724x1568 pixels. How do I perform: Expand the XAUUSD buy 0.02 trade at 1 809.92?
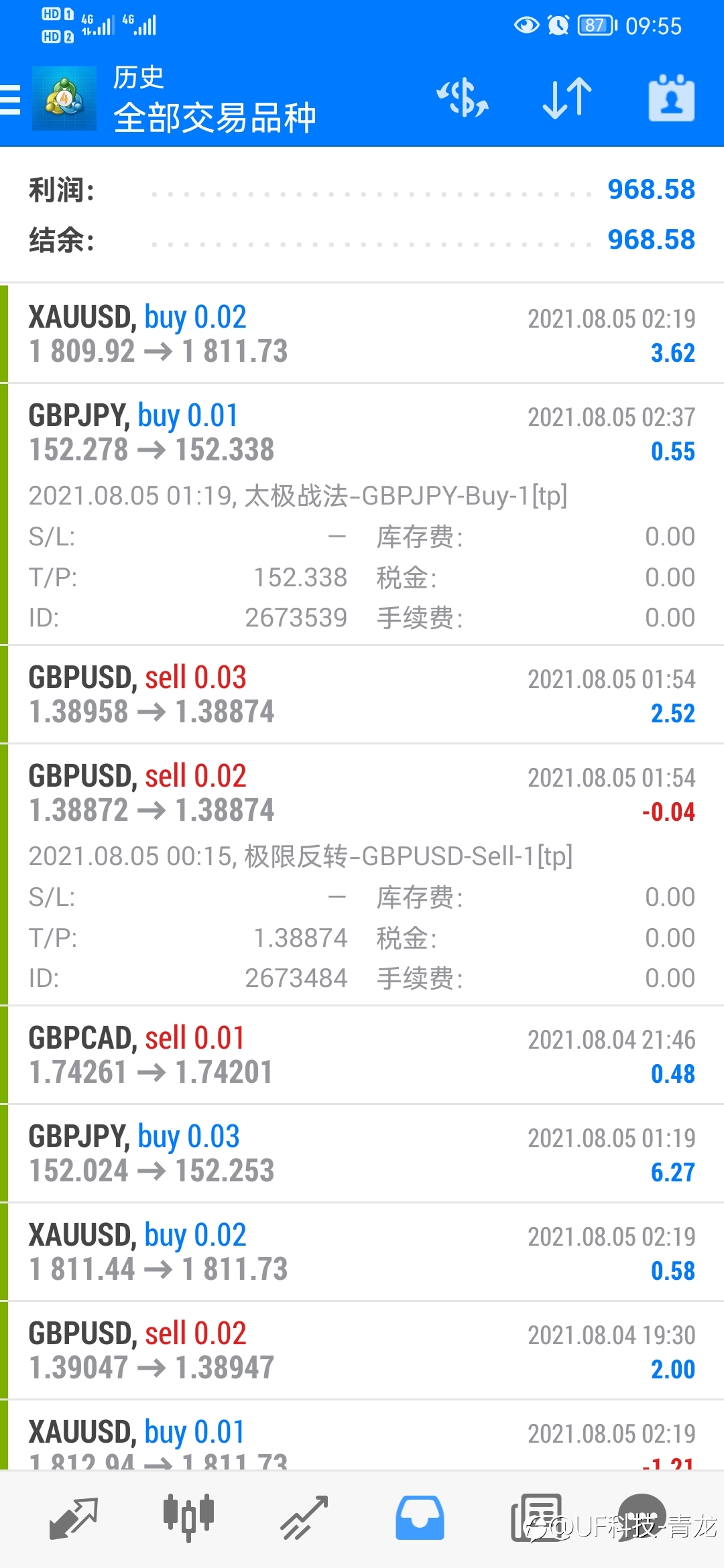click(x=362, y=334)
